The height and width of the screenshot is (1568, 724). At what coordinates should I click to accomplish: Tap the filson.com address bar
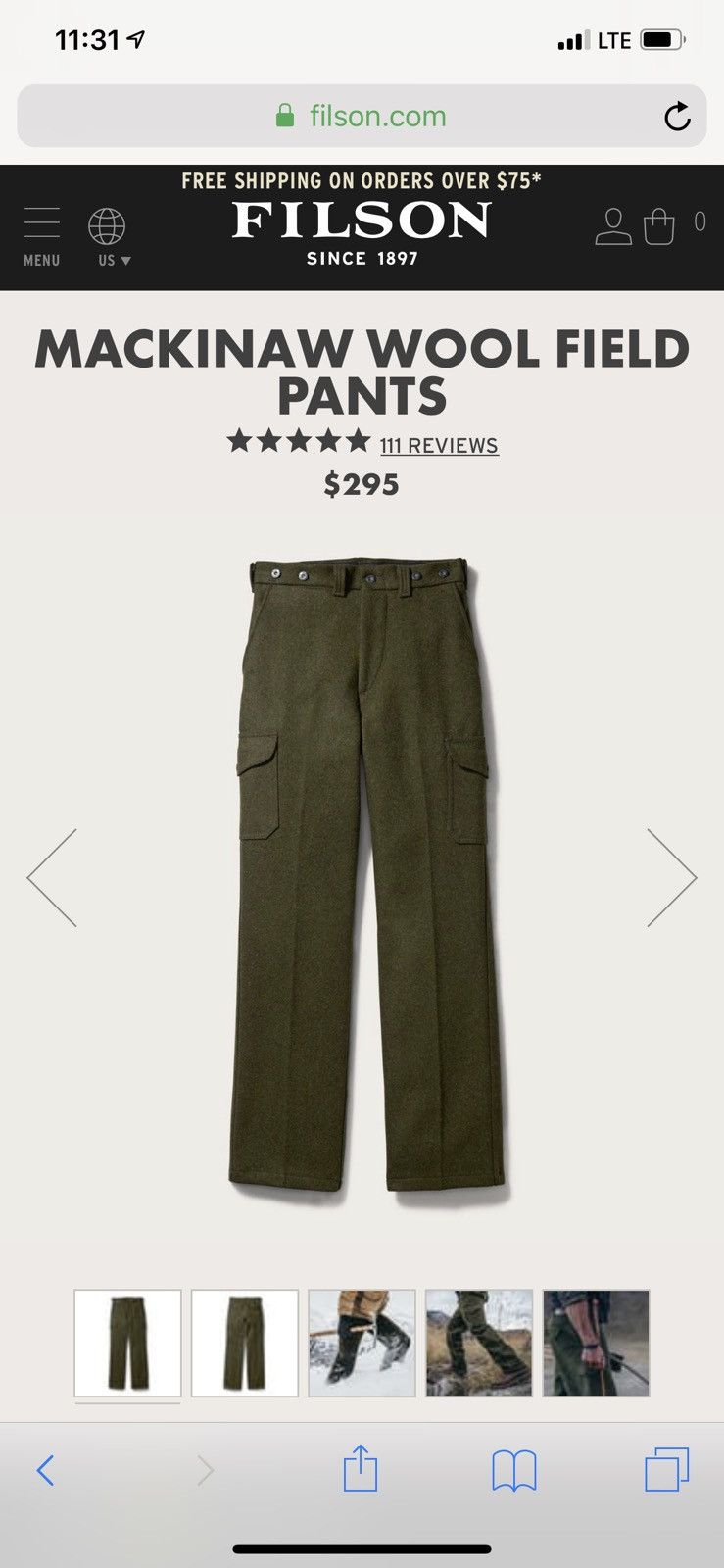tap(362, 116)
